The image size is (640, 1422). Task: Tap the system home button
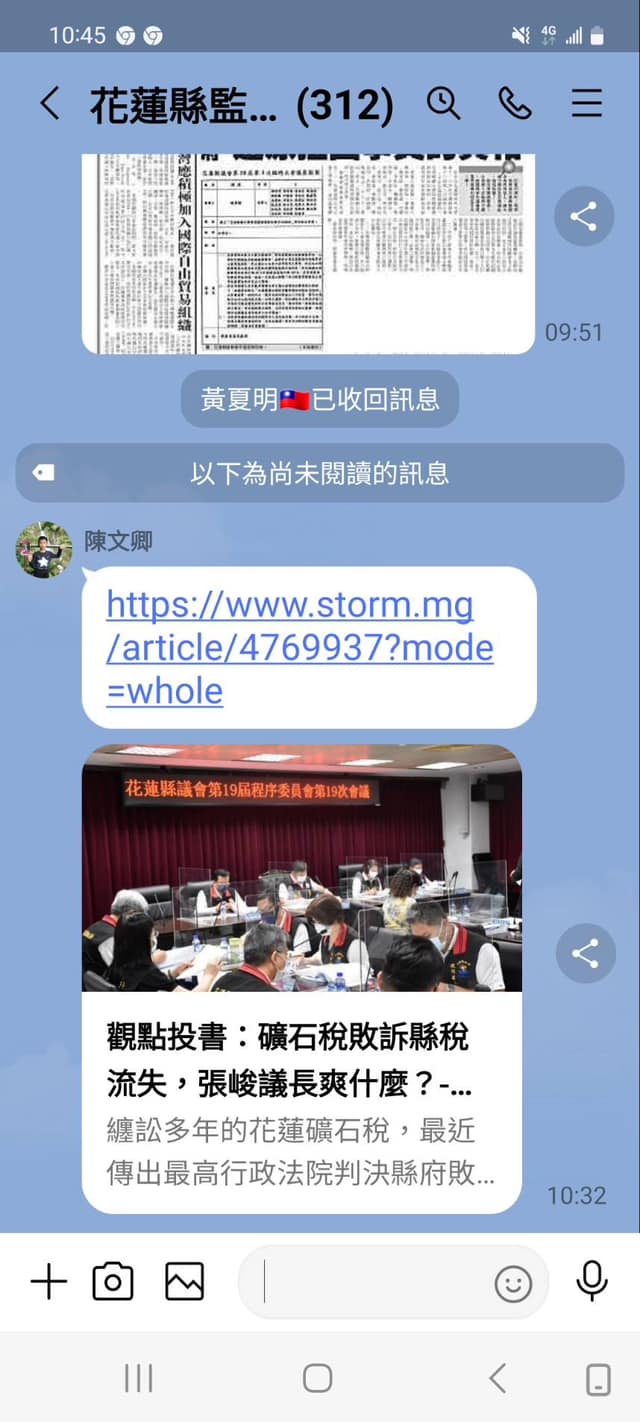tap(317, 1379)
